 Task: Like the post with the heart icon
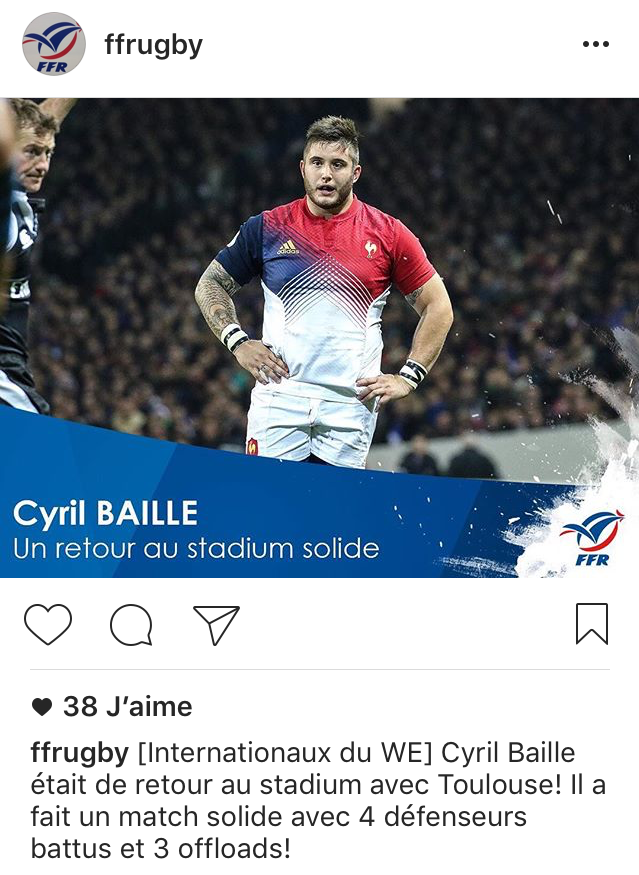point(48,624)
